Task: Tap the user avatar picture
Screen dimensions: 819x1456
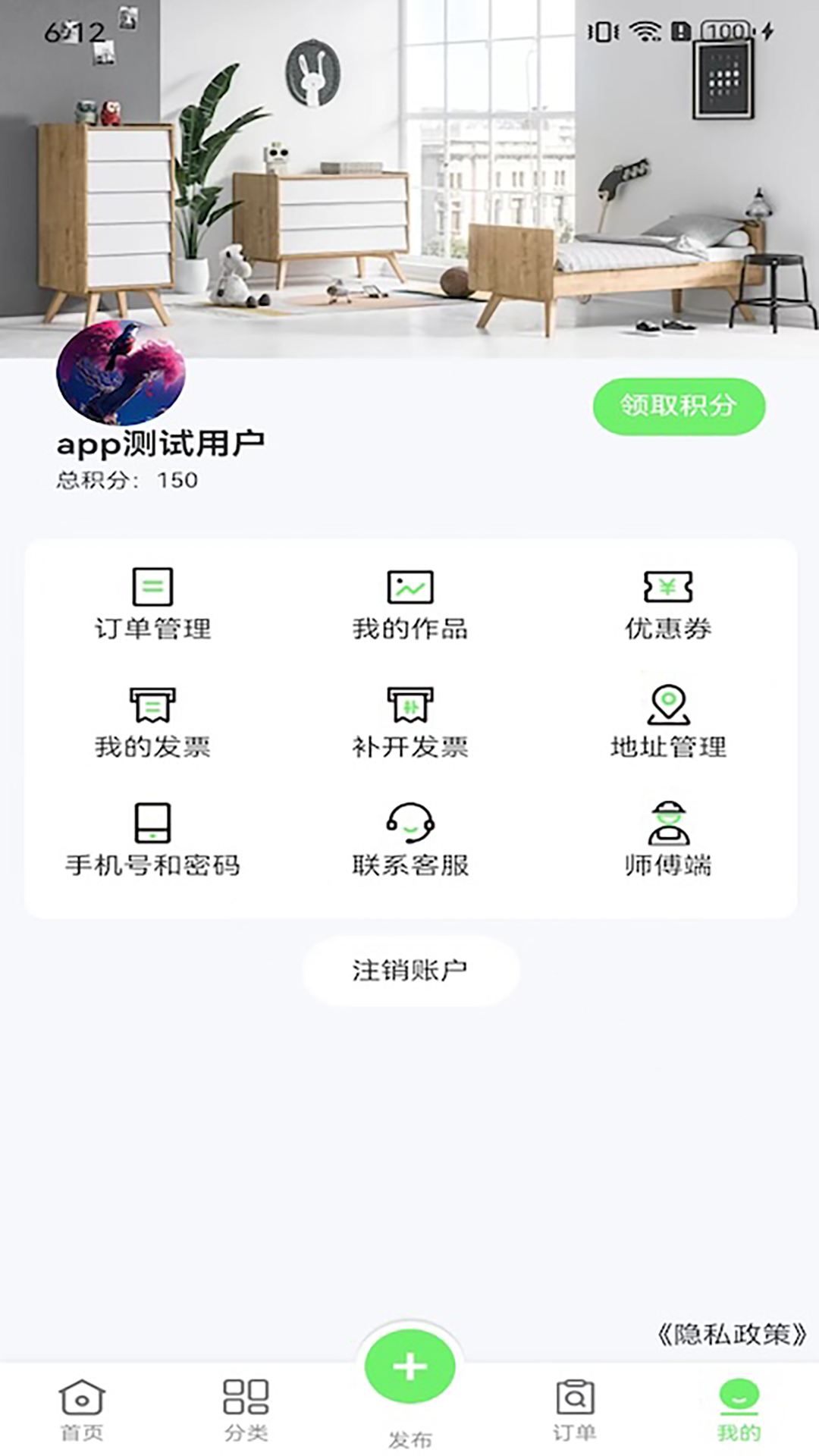Action: tap(121, 372)
